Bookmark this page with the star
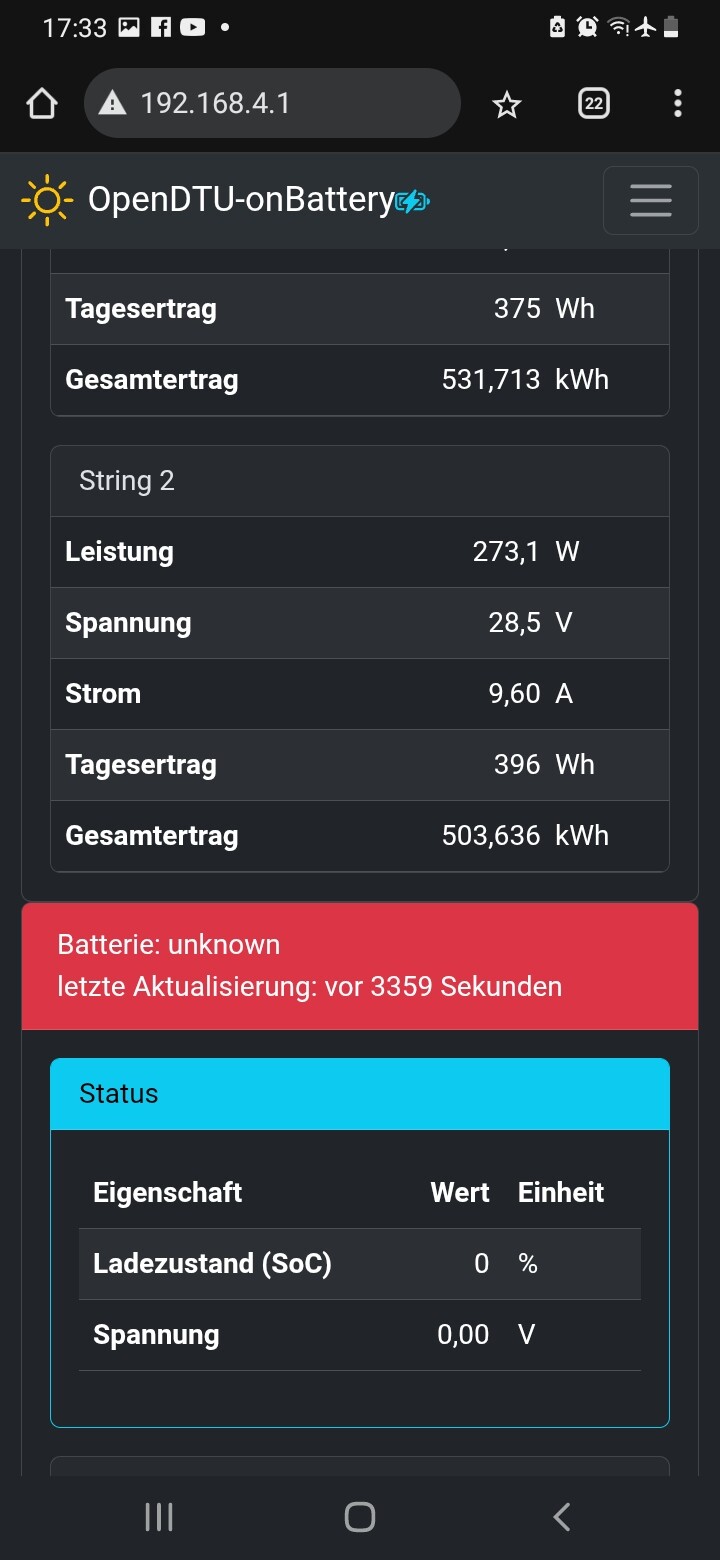The height and width of the screenshot is (1560, 720). pyautogui.click(x=507, y=104)
